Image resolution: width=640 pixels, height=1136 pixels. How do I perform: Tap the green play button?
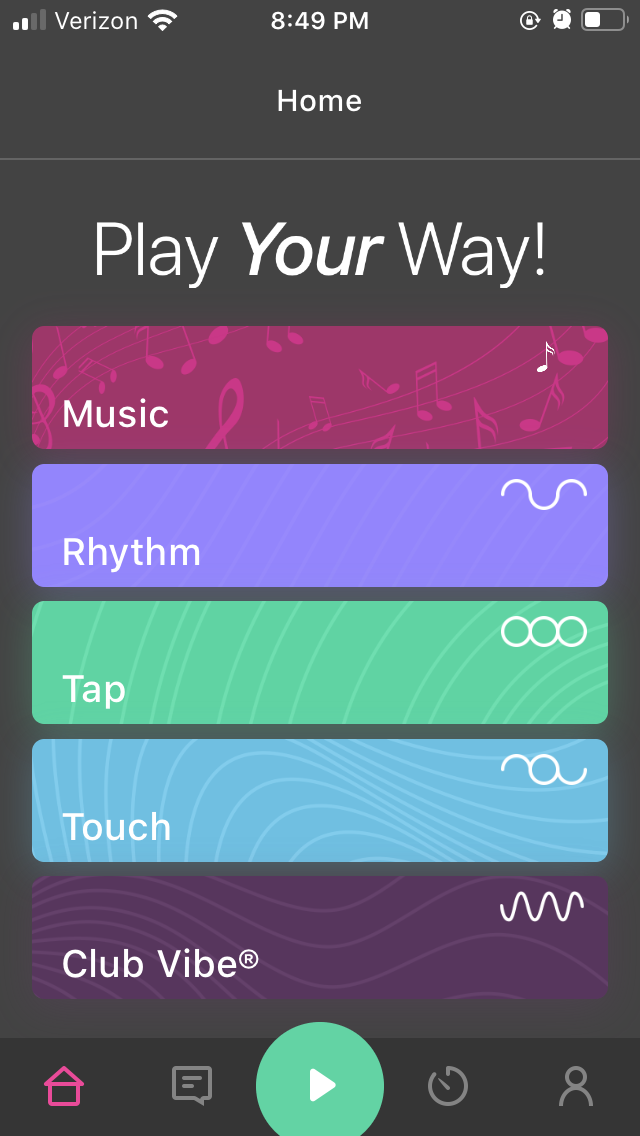pos(320,1085)
